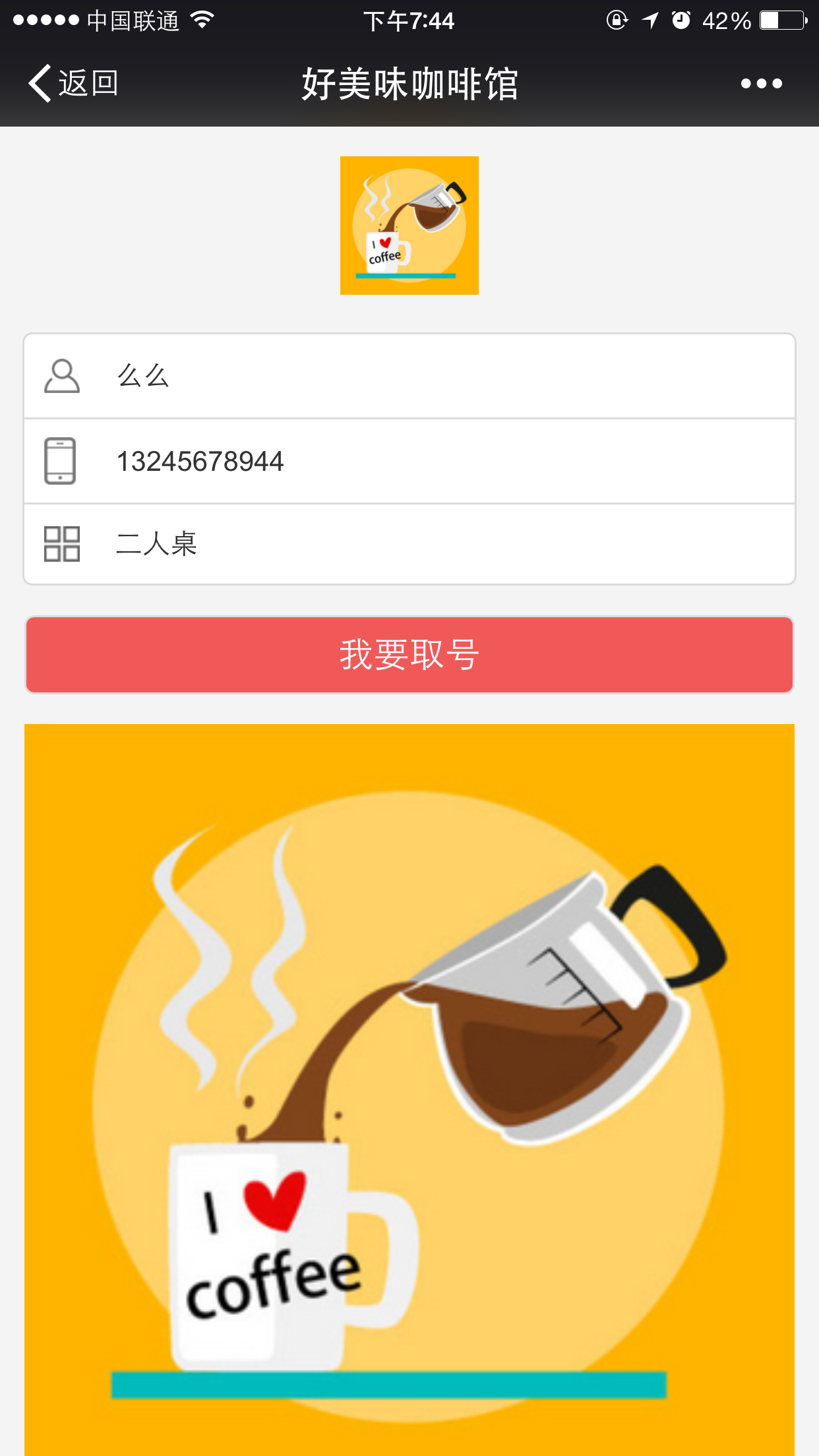
Task: Open the three-dot overflow menu
Action: click(x=761, y=84)
